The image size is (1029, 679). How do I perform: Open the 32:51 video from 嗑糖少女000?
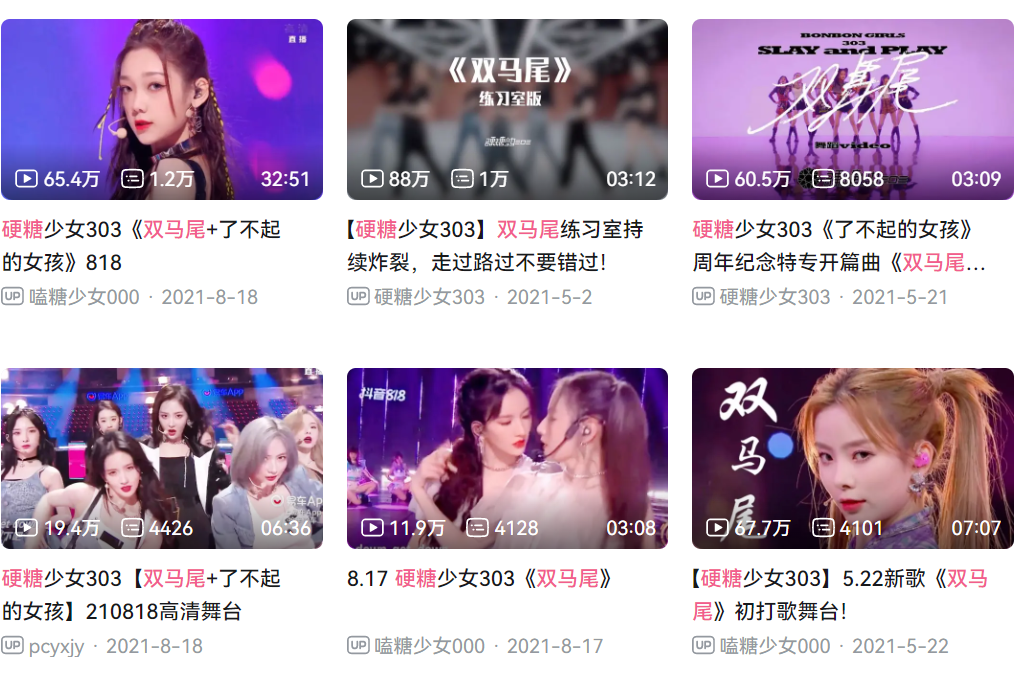[x=162, y=108]
